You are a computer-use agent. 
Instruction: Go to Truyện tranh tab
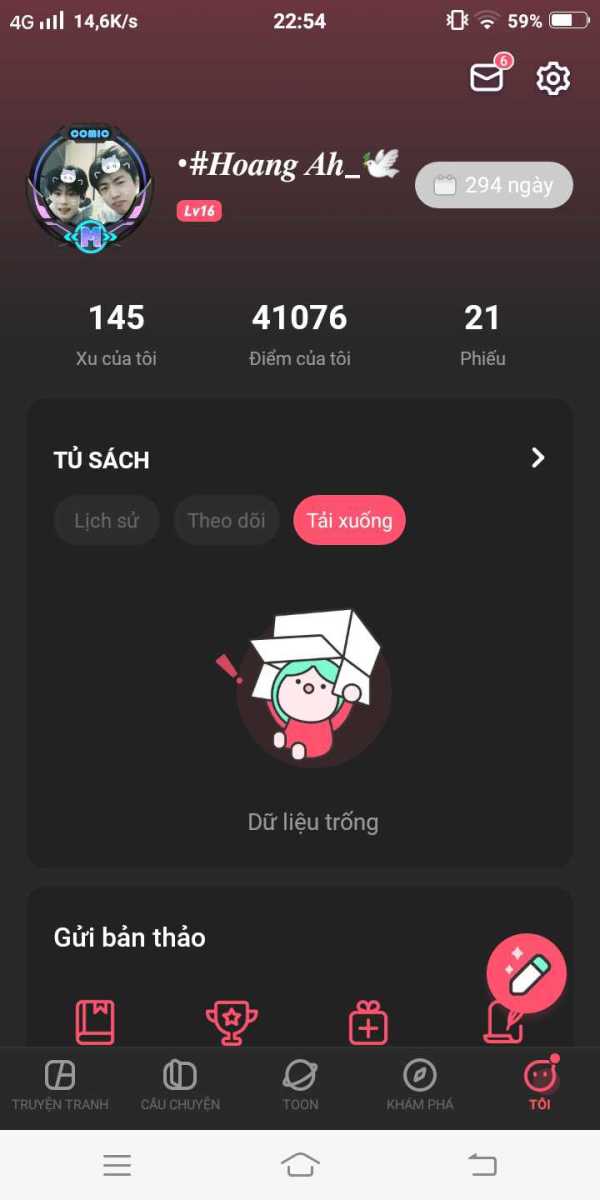tap(60, 1086)
